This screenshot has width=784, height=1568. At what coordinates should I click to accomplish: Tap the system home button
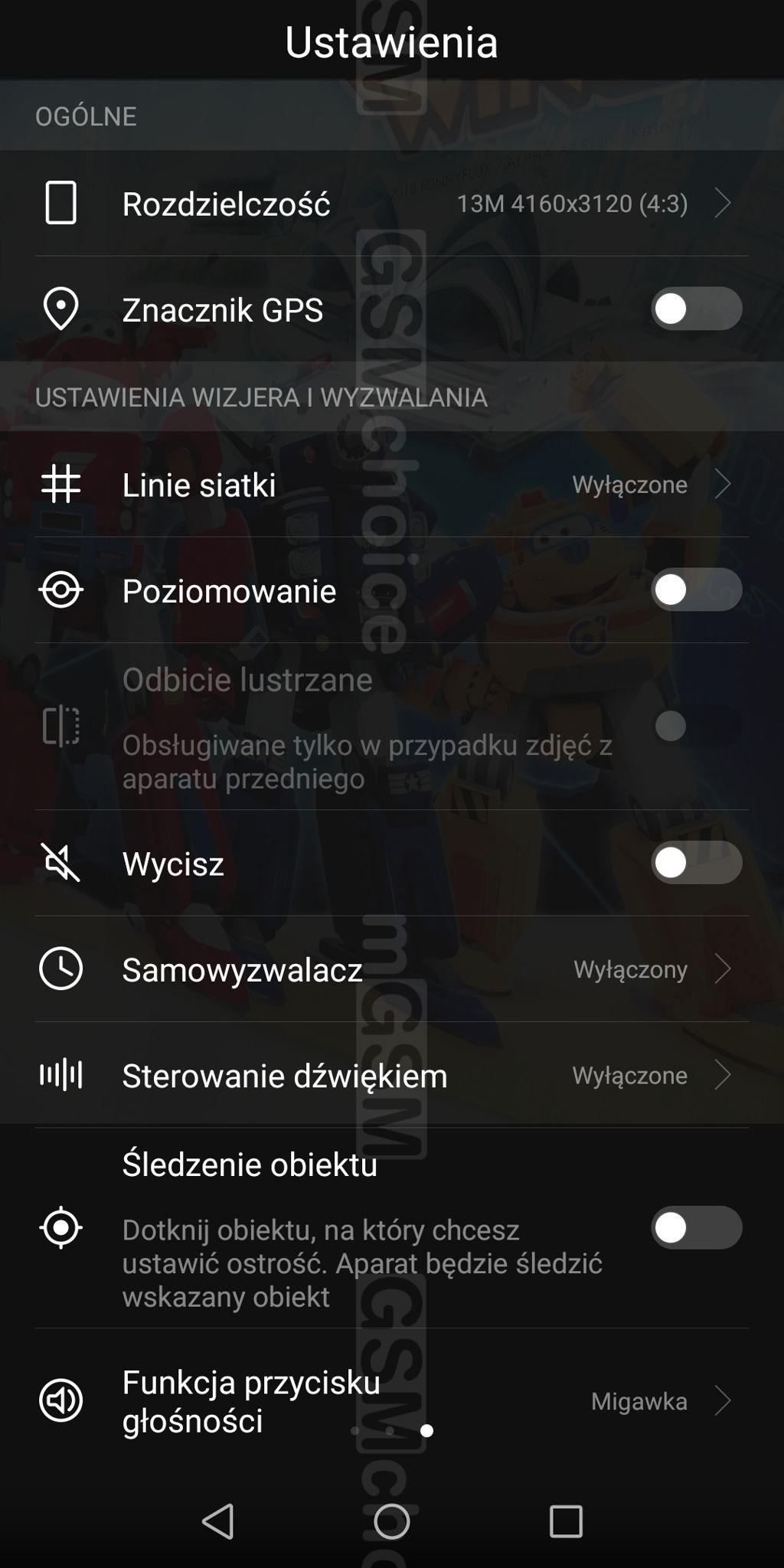point(392,1521)
